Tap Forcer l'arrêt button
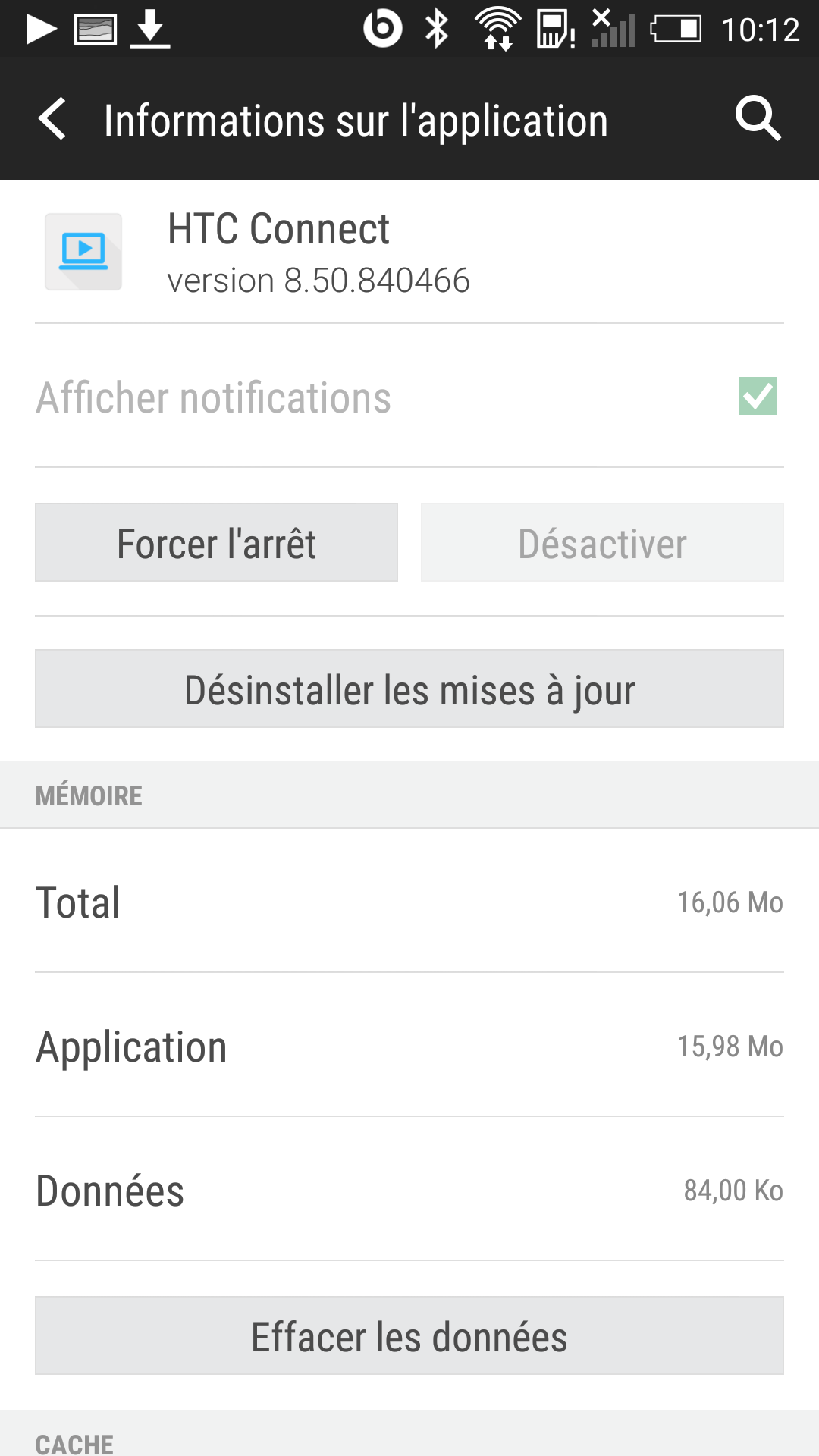 click(216, 542)
